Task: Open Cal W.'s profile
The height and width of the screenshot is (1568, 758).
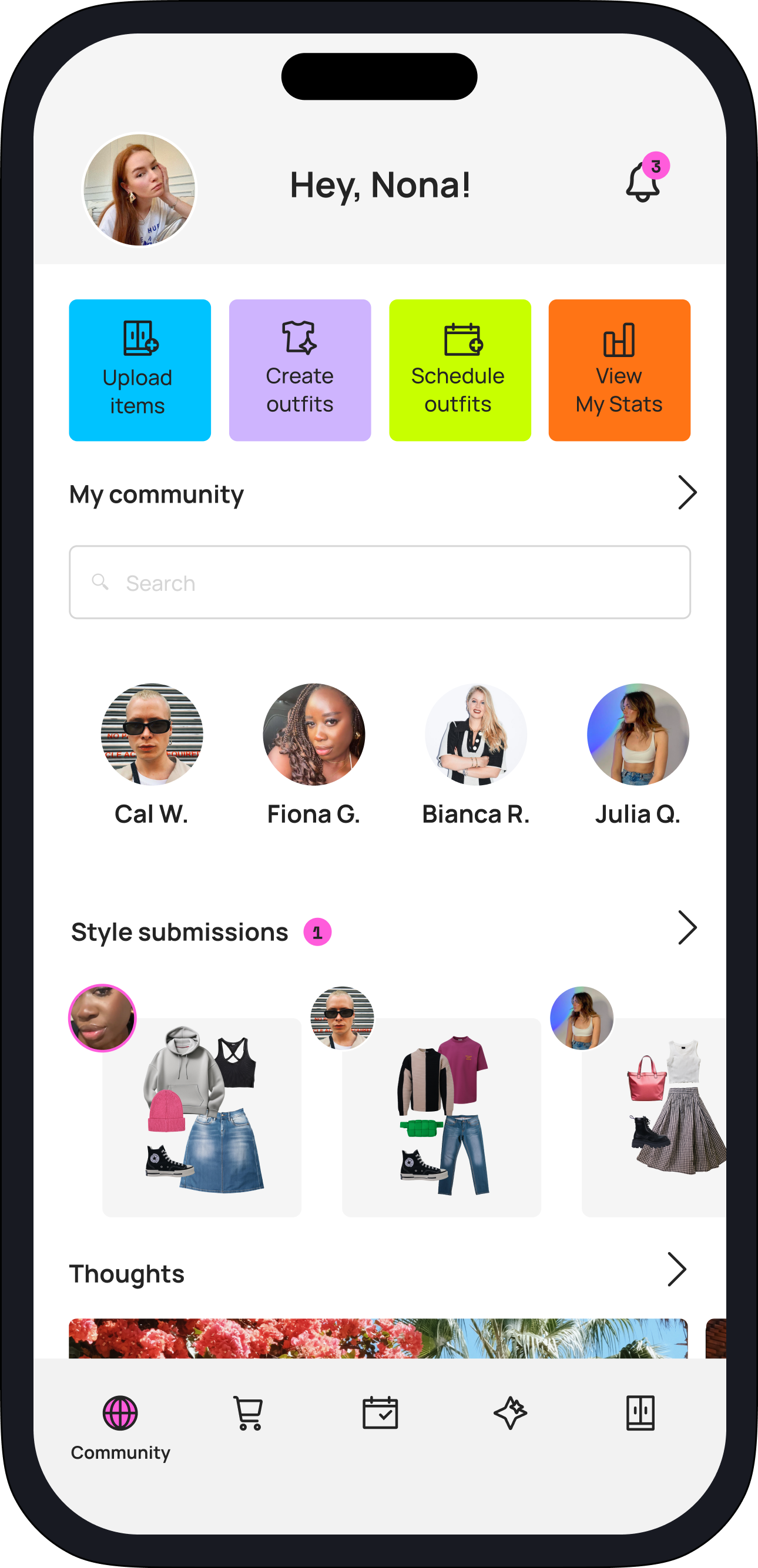Action: [x=152, y=735]
